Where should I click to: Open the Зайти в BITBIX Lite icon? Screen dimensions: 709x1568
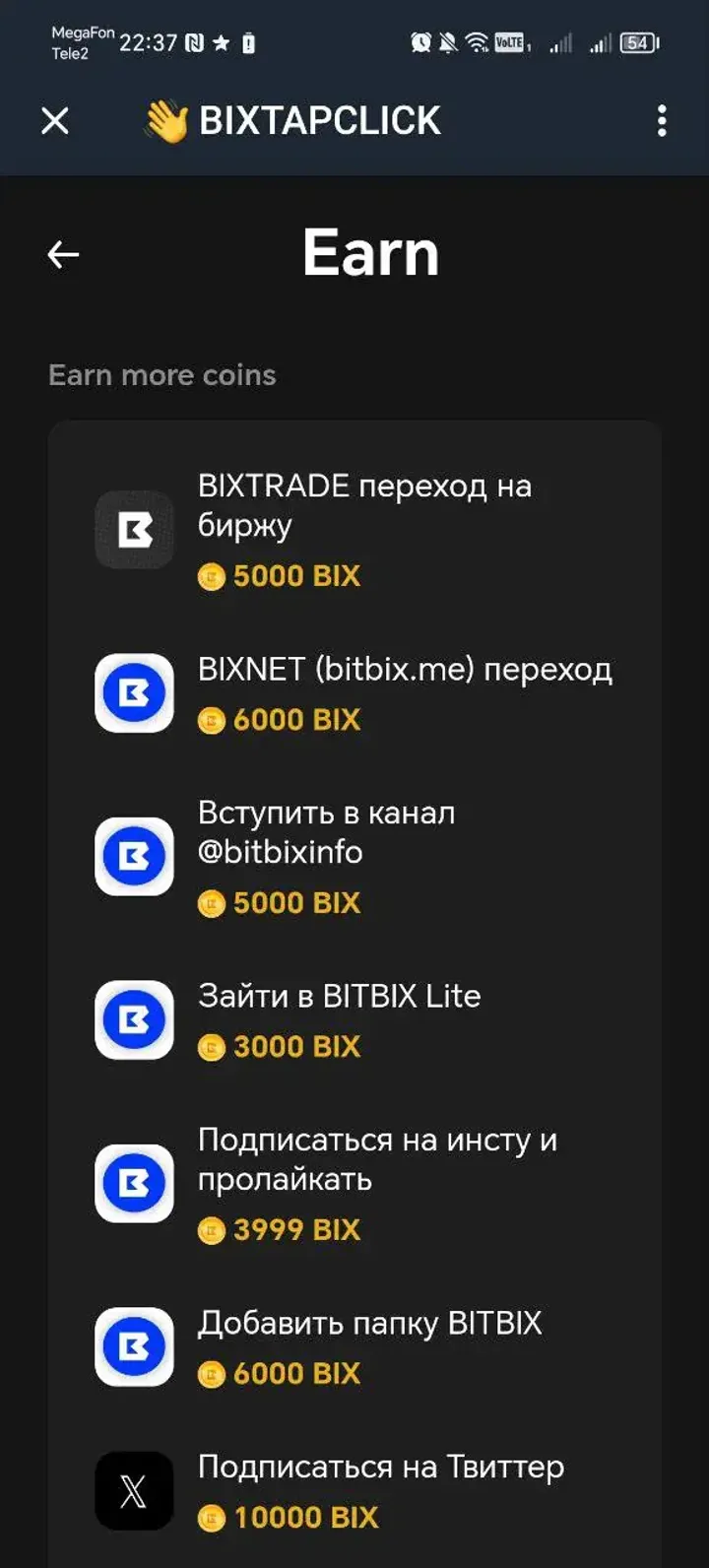pyautogui.click(x=134, y=1019)
